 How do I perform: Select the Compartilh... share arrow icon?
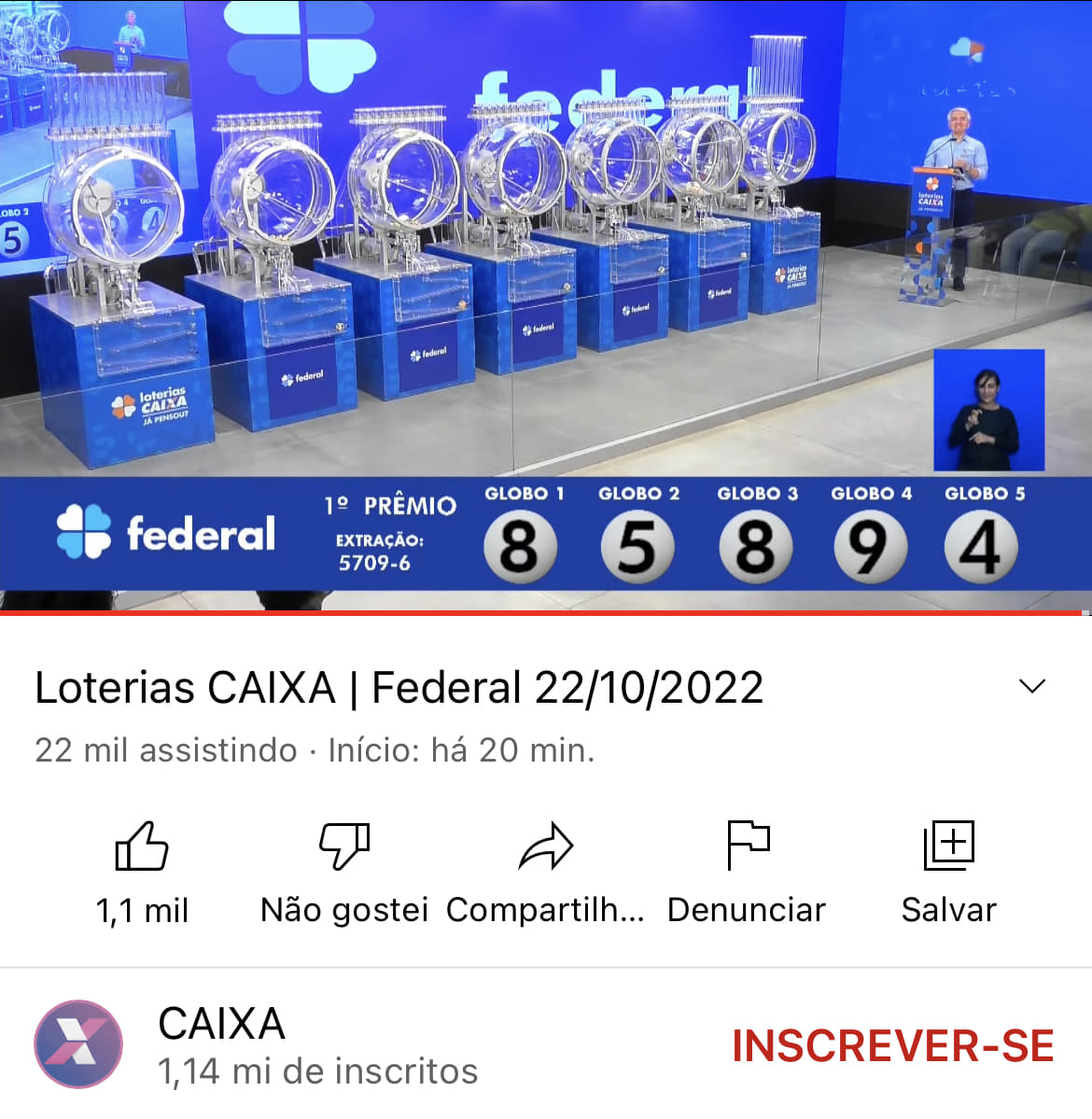(x=546, y=846)
